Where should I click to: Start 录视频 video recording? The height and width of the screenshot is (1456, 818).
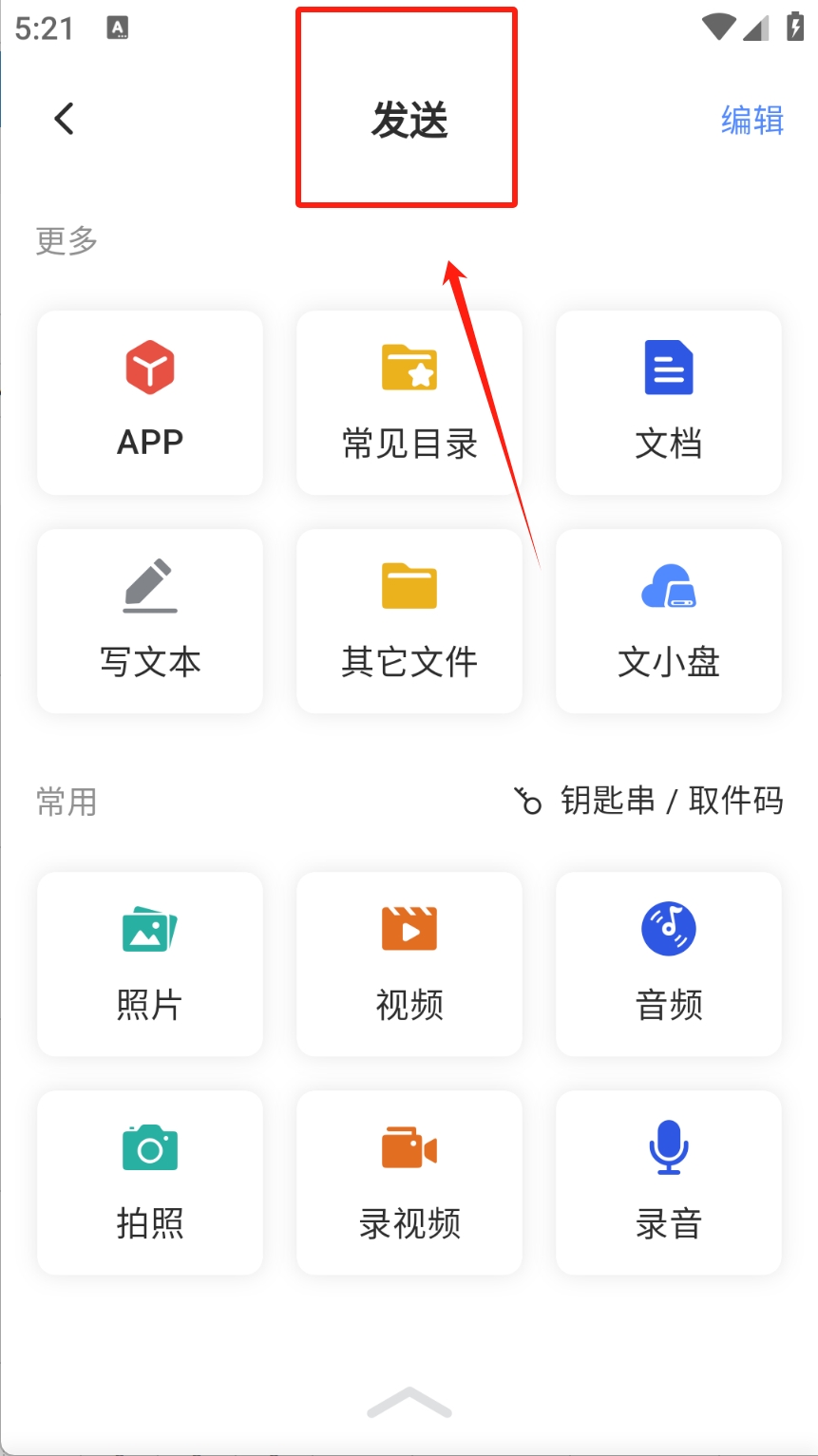409,1182
